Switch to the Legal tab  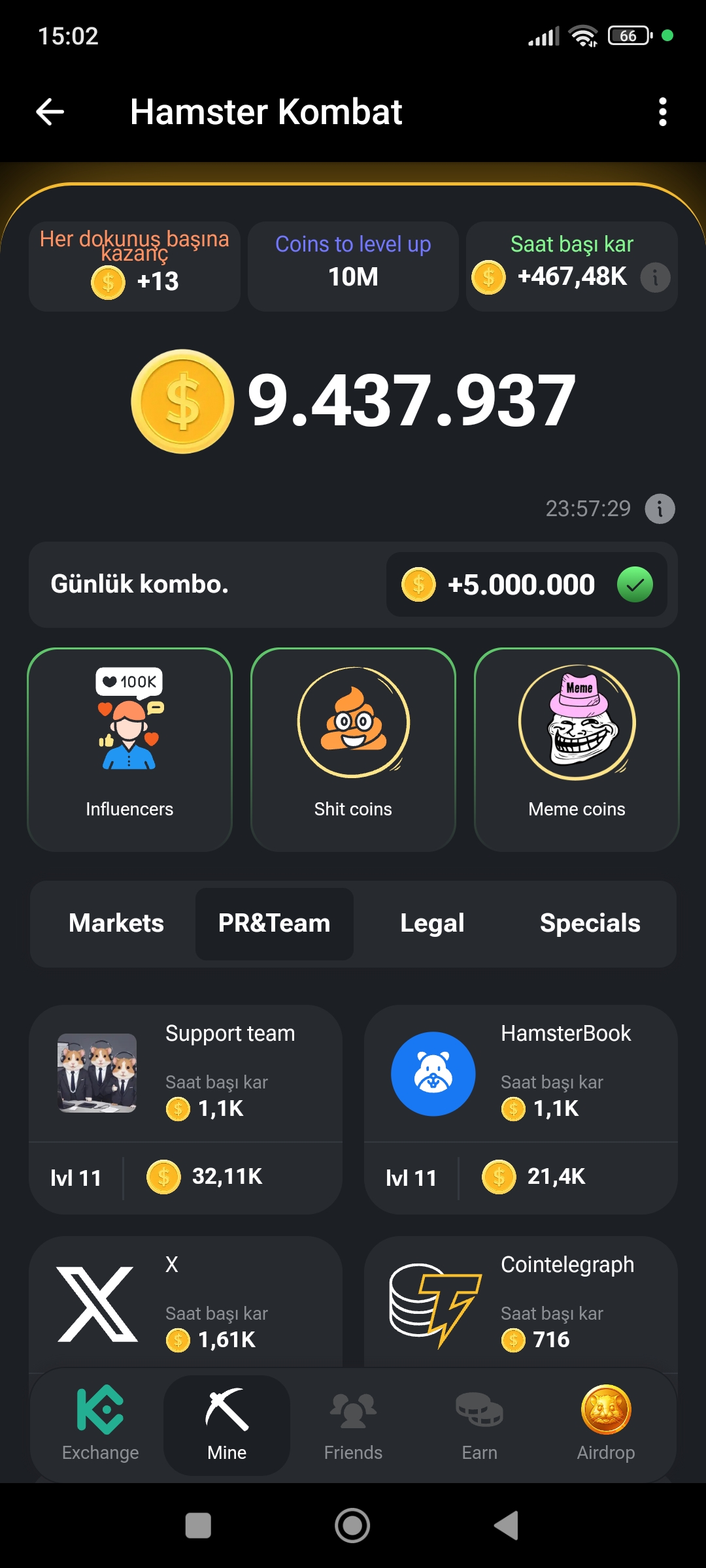click(432, 923)
